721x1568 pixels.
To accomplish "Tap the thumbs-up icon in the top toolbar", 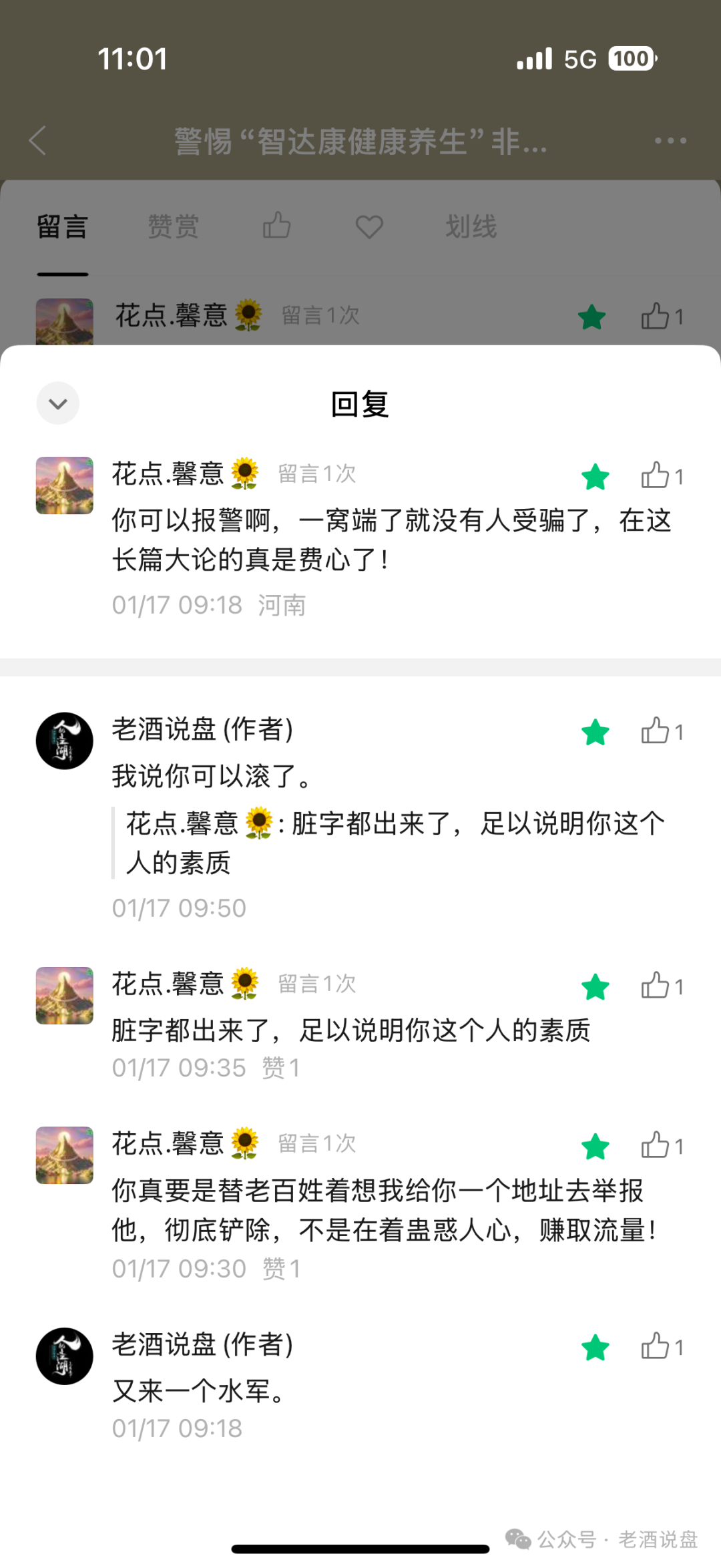I will click(x=276, y=227).
